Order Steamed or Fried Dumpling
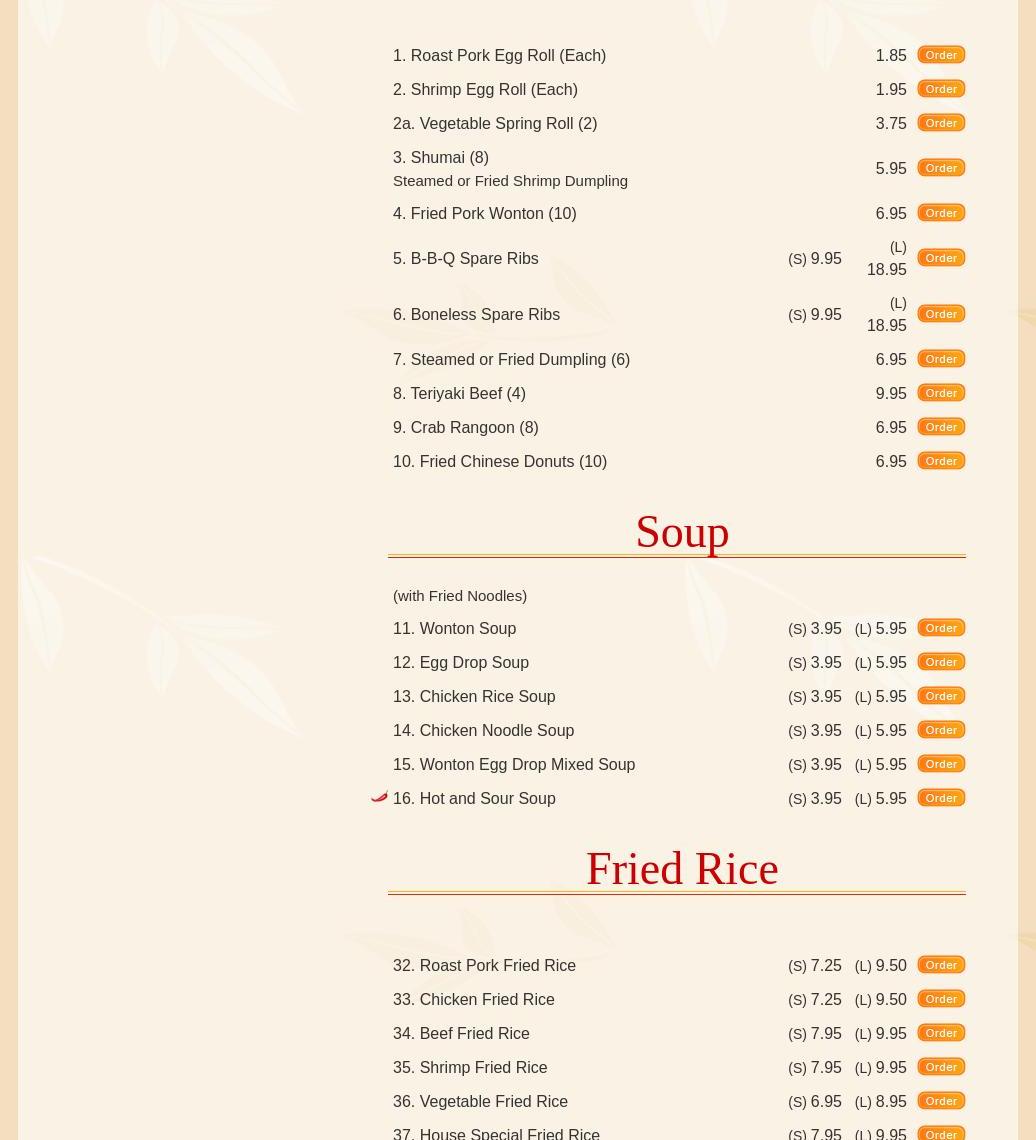1036x1140 pixels. [941, 359]
